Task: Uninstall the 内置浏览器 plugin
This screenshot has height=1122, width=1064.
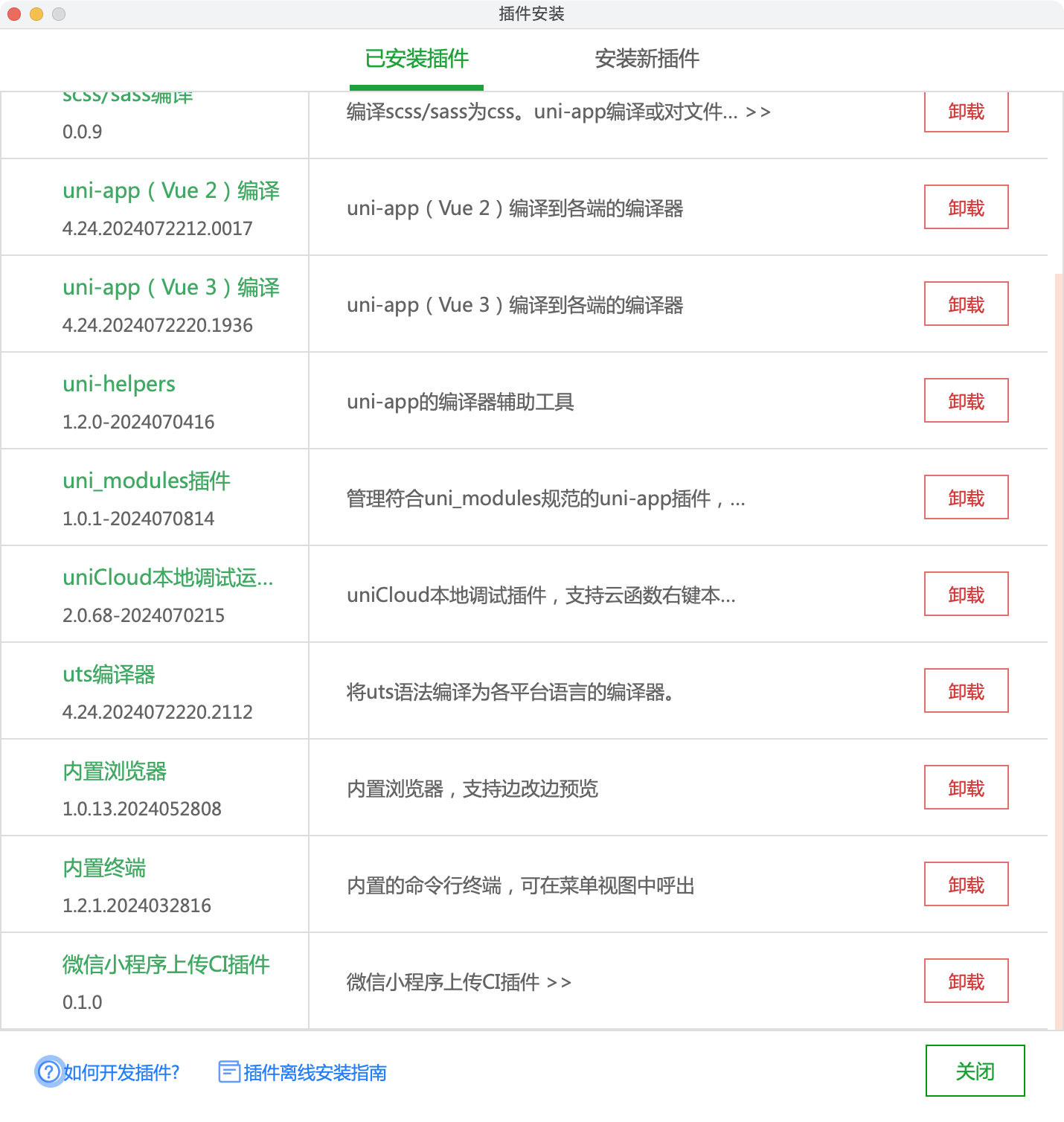Action: (x=966, y=788)
